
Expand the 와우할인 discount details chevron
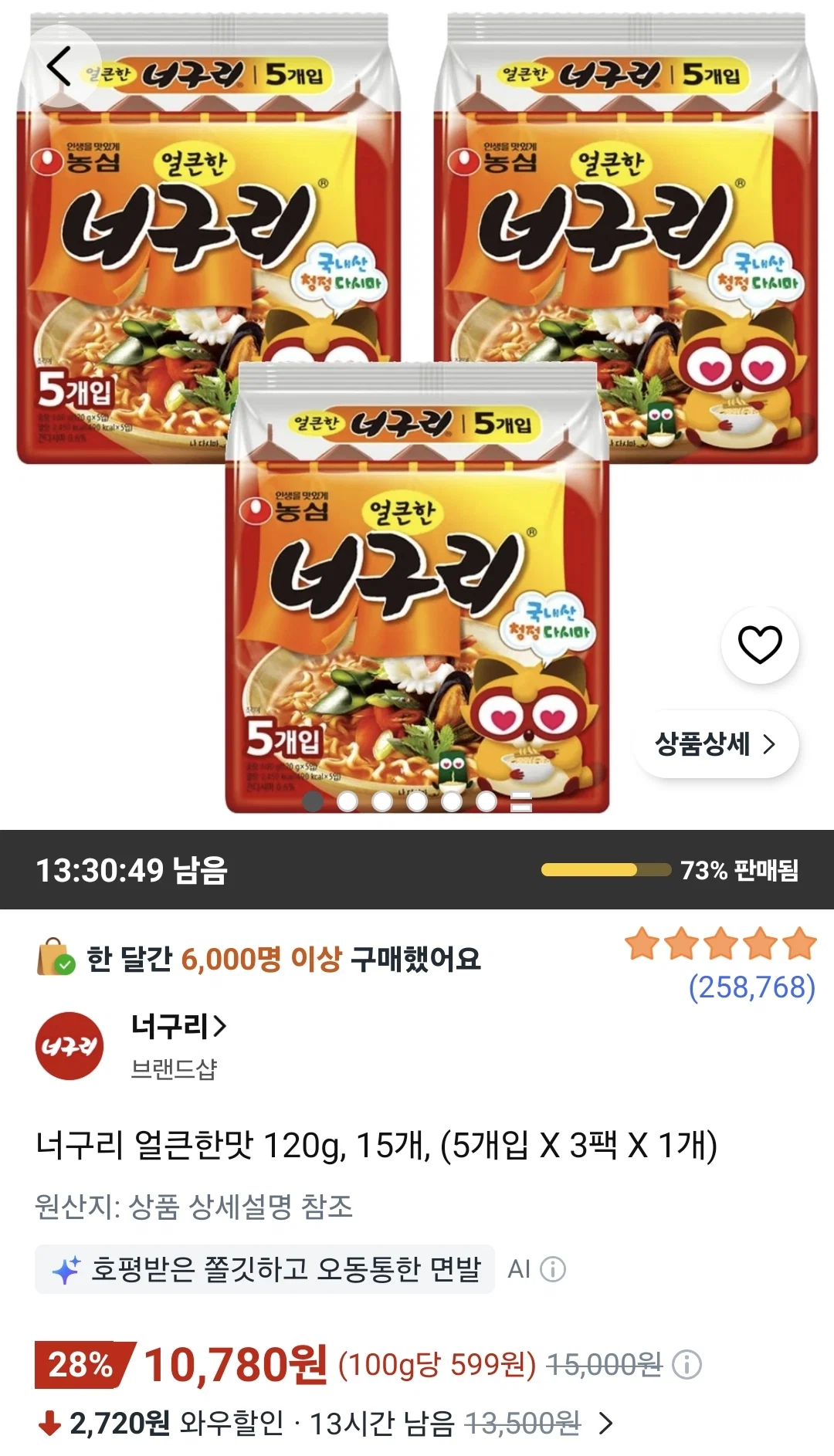point(607,1423)
